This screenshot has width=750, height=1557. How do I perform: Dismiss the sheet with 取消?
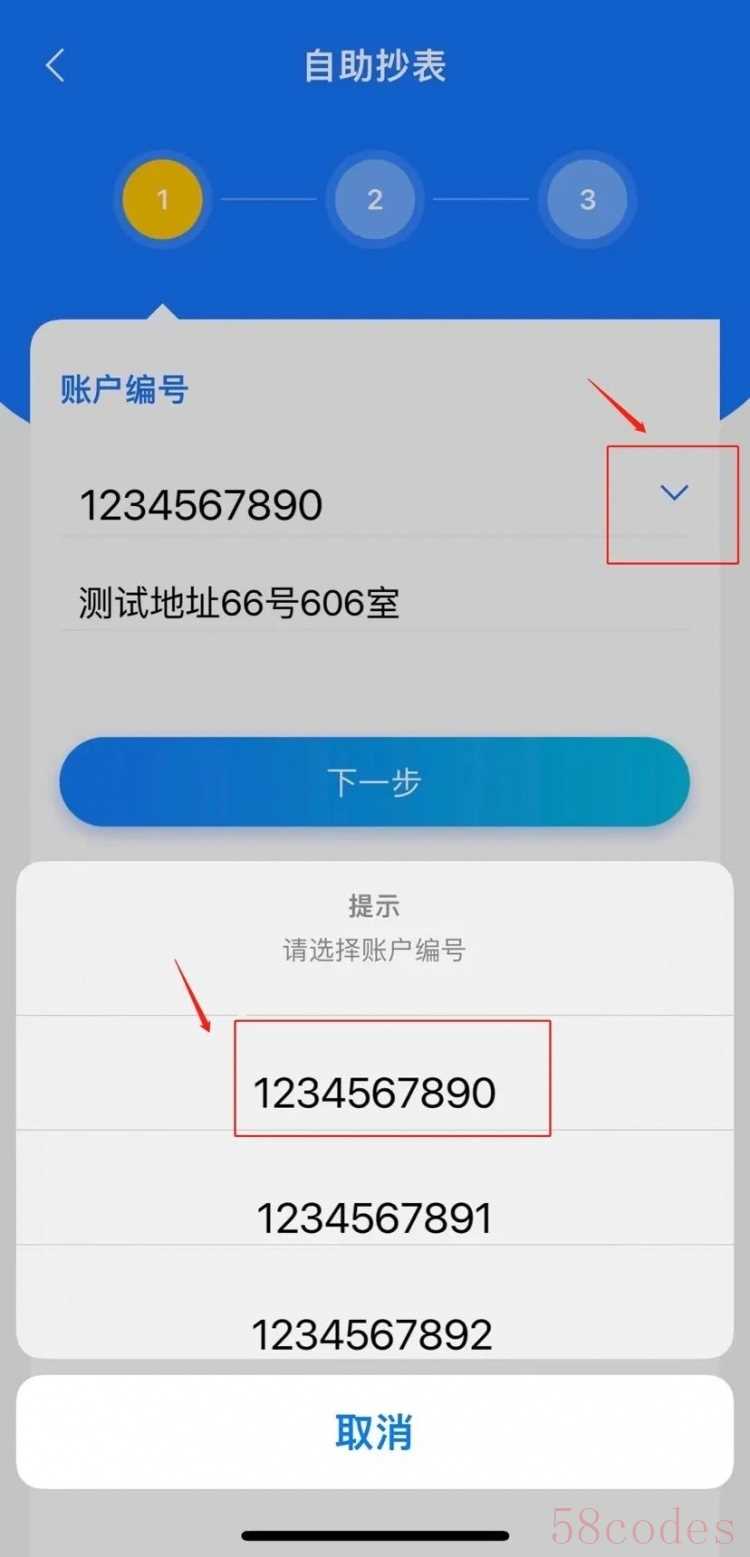point(374,1432)
